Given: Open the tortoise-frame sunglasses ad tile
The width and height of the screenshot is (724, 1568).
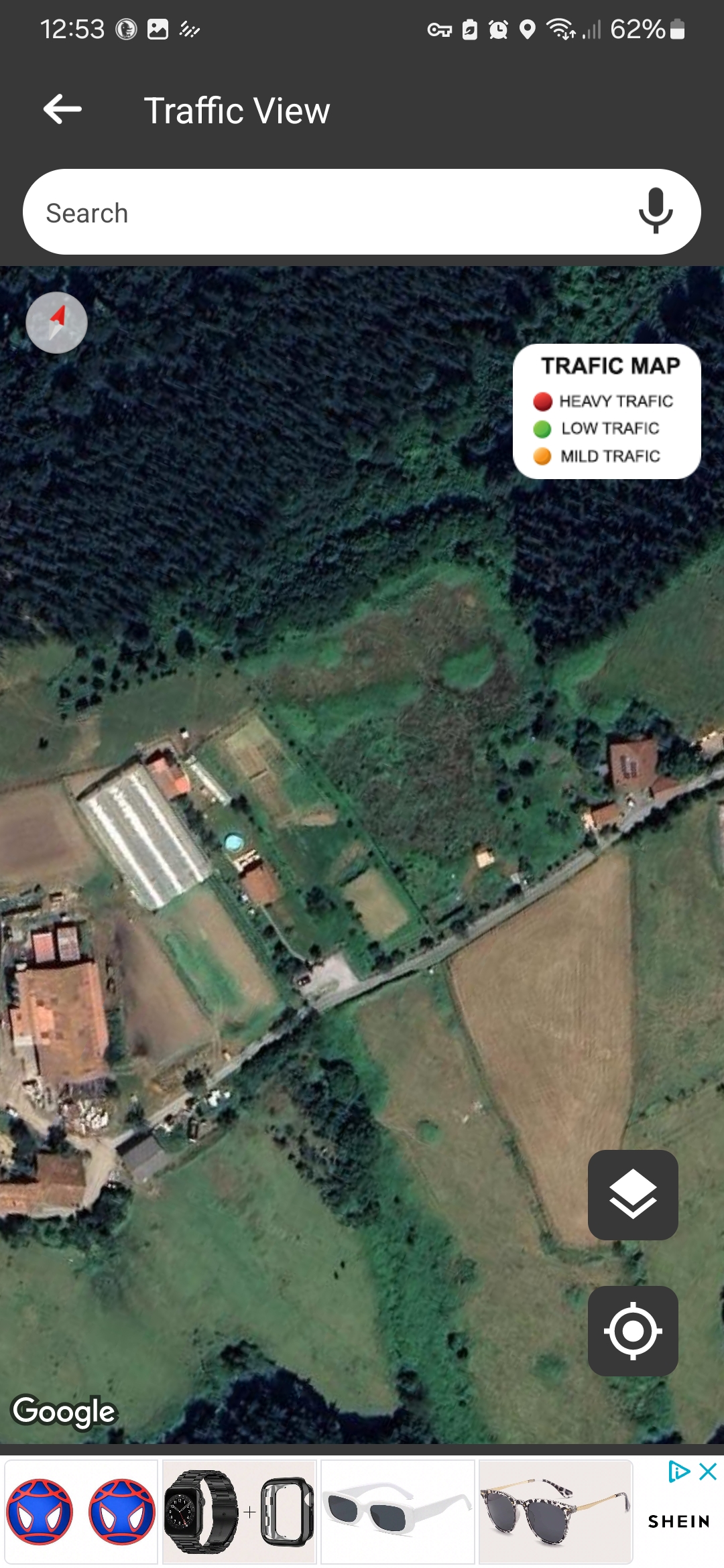Looking at the screenshot, I should [555, 1512].
